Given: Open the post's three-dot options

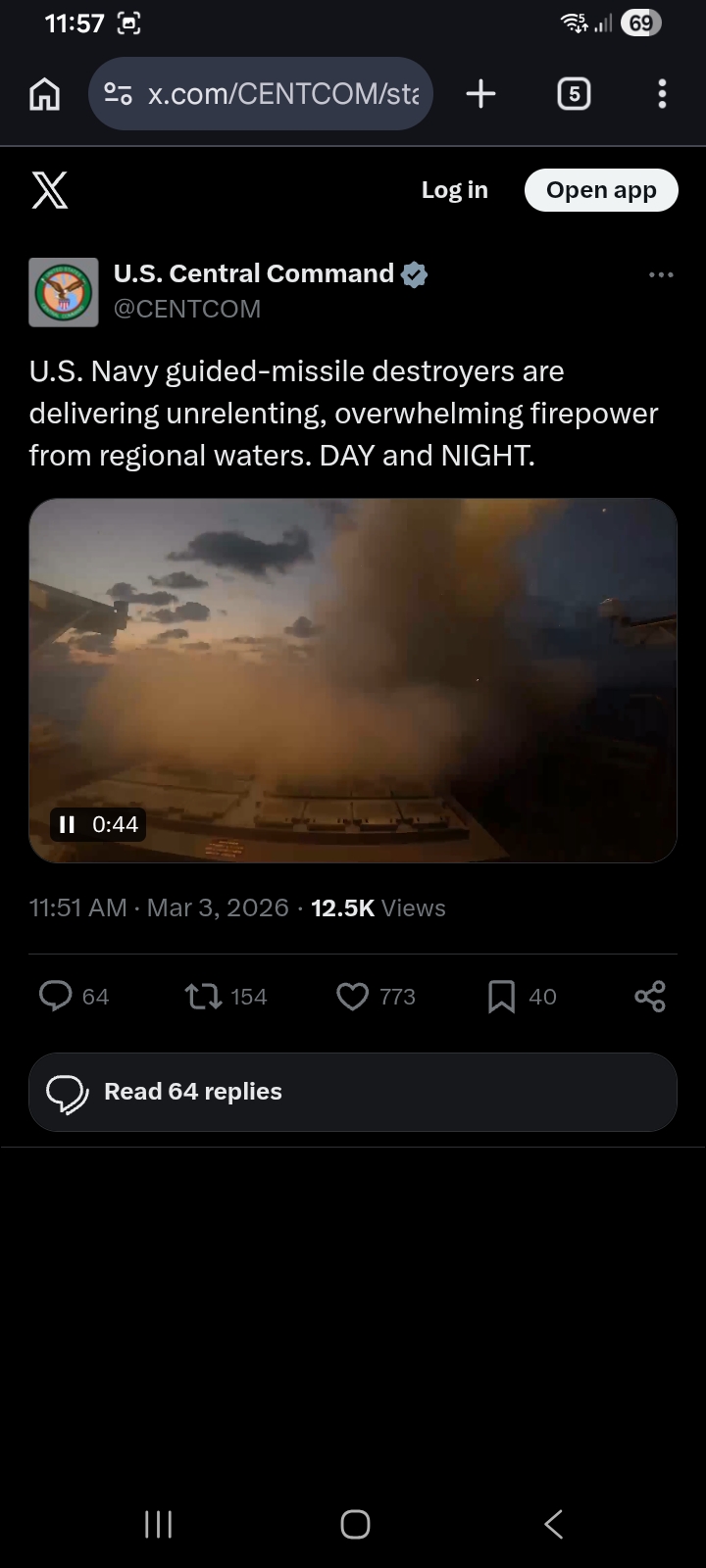Looking at the screenshot, I should coord(661,275).
